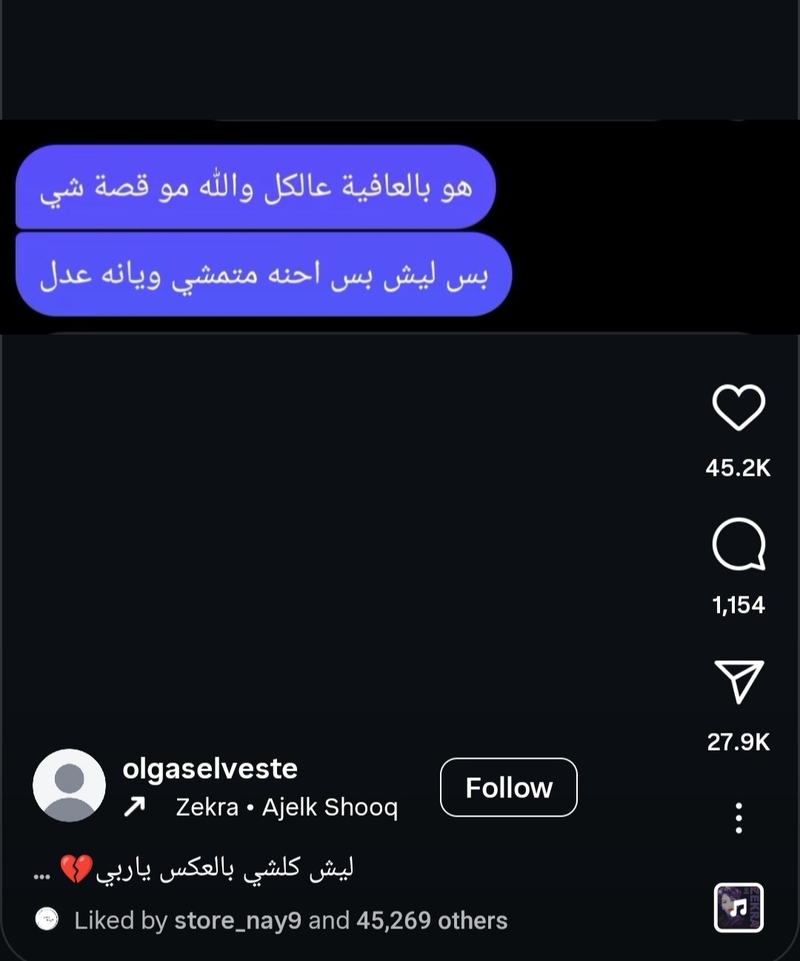Open the three-dot more options menu
Viewport: 800px width, 961px height.
click(738, 818)
